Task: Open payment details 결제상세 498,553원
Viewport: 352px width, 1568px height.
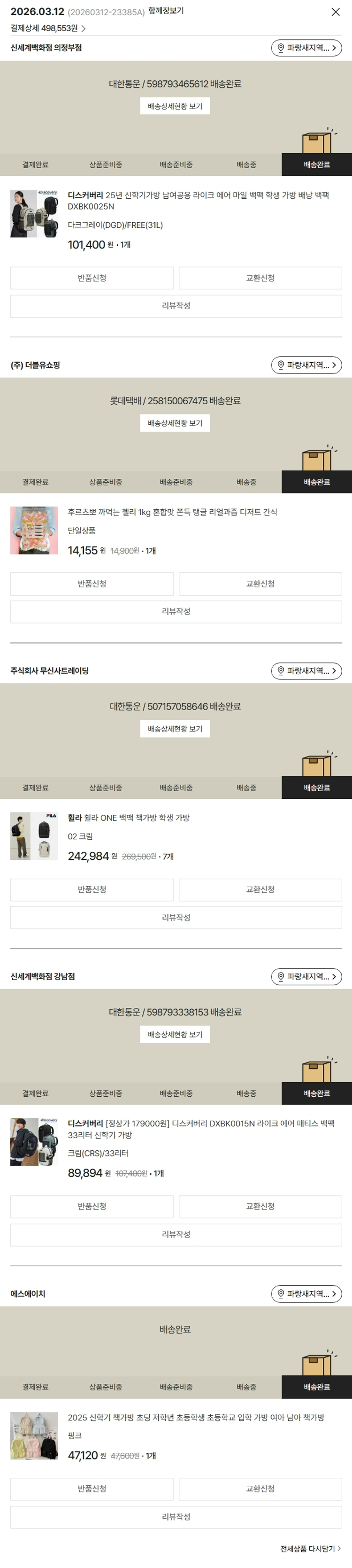Action: 48,28
